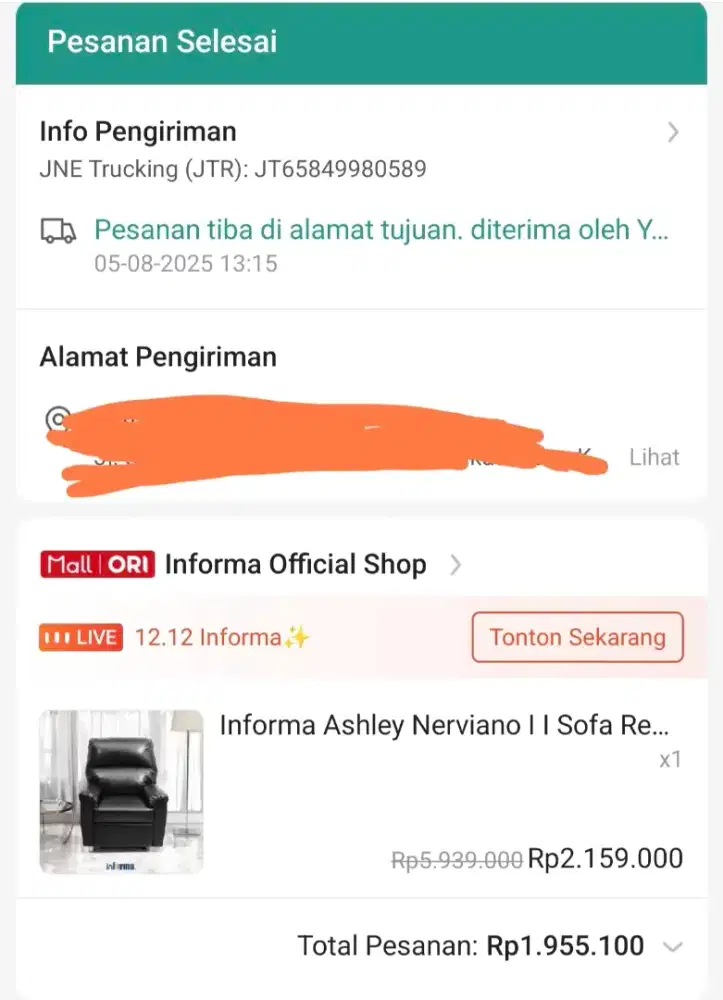This screenshot has height=1000, width=723.
Task: Click the ORI badge next to Mall
Action: click(x=130, y=564)
